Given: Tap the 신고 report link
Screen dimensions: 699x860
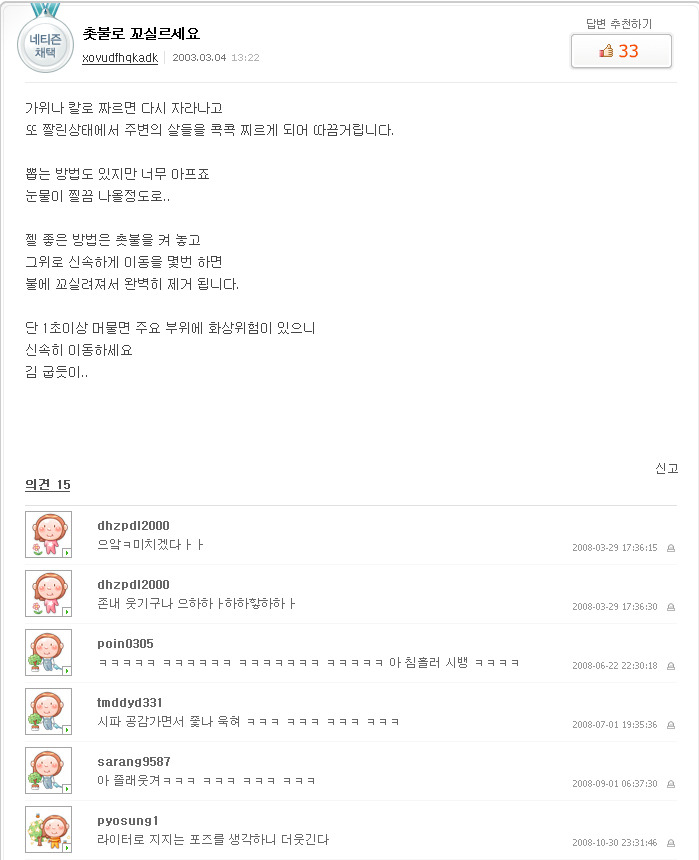Looking at the screenshot, I should [666, 468].
